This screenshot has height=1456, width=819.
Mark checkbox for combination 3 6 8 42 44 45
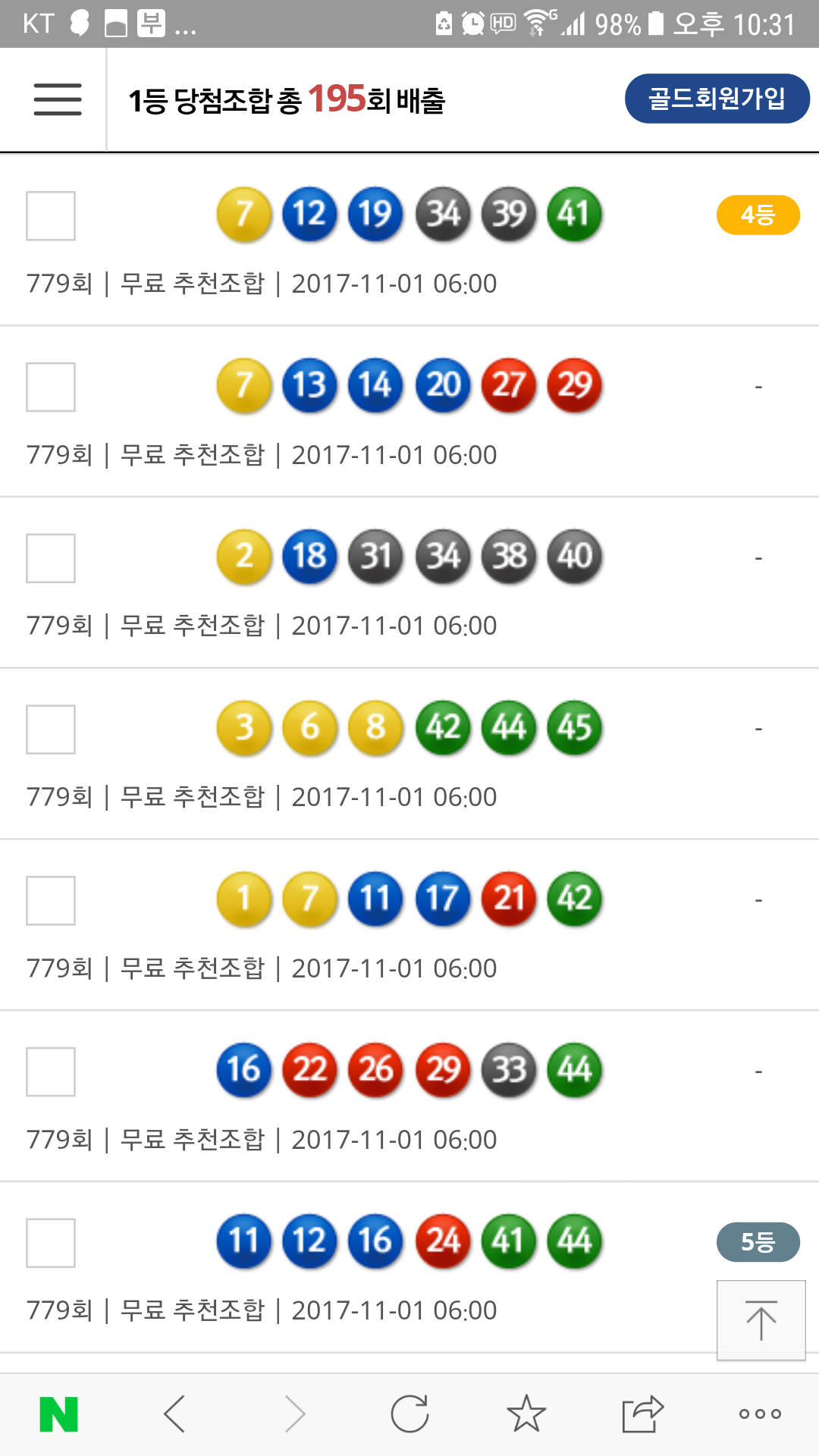click(x=51, y=730)
